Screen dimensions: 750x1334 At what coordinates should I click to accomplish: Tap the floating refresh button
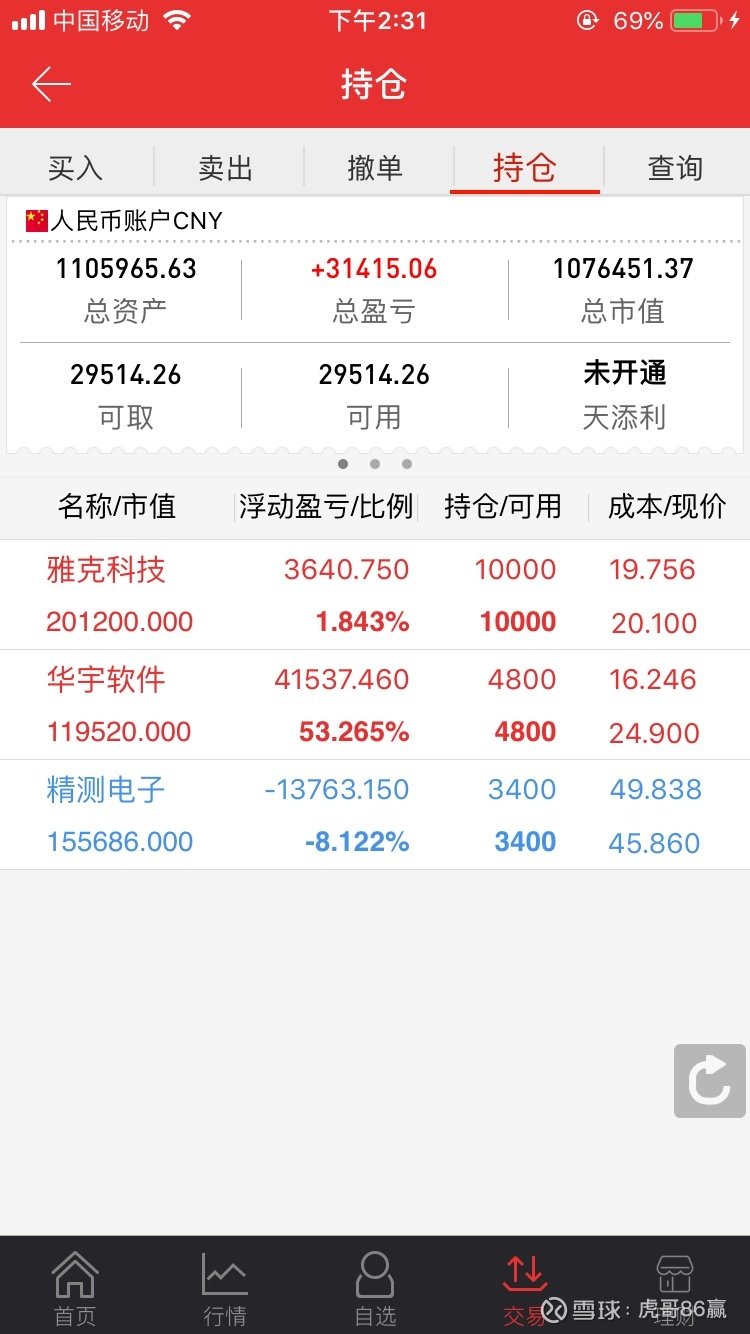(x=710, y=1081)
